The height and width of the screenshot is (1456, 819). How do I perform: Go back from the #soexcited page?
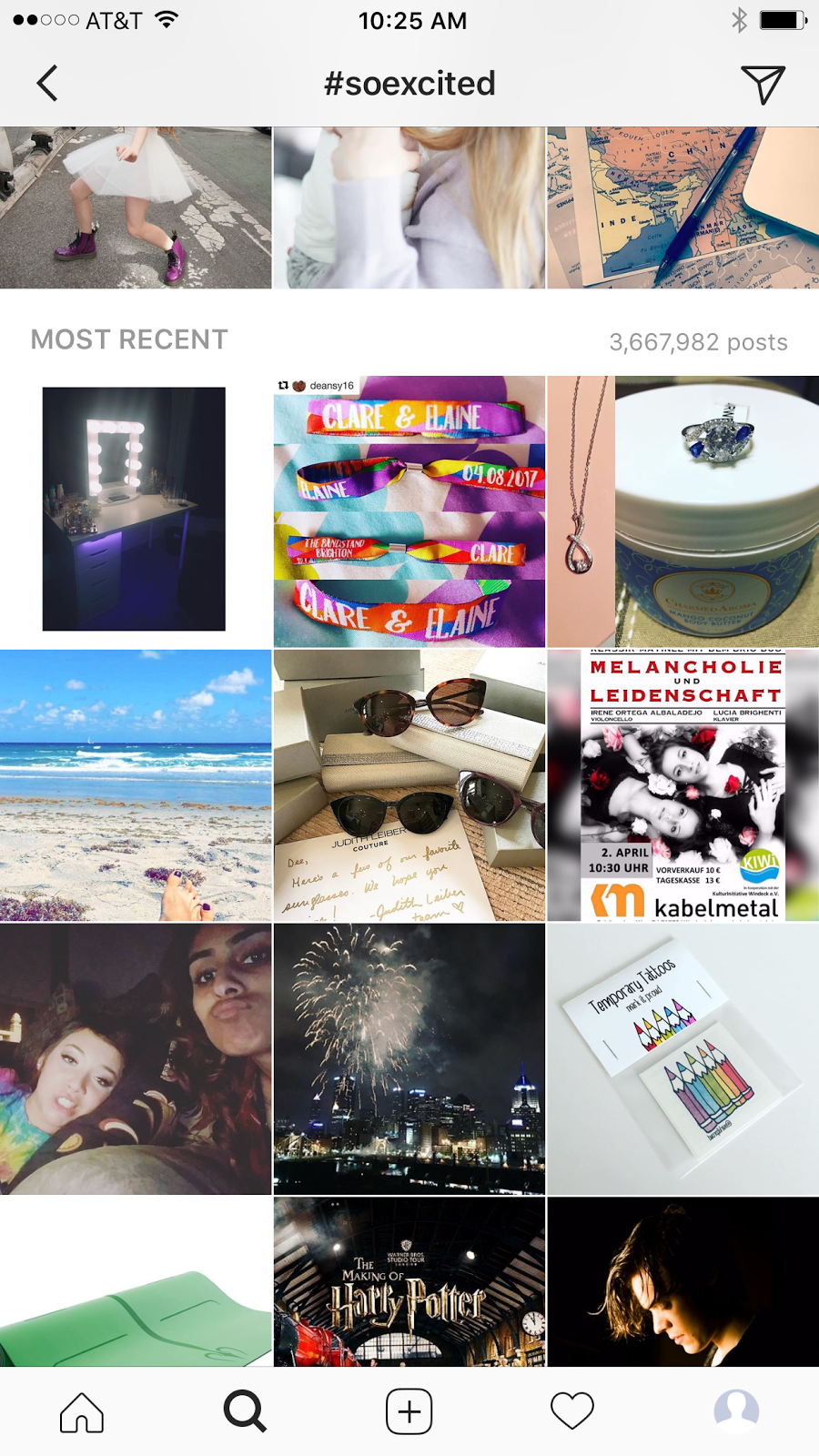(x=47, y=84)
